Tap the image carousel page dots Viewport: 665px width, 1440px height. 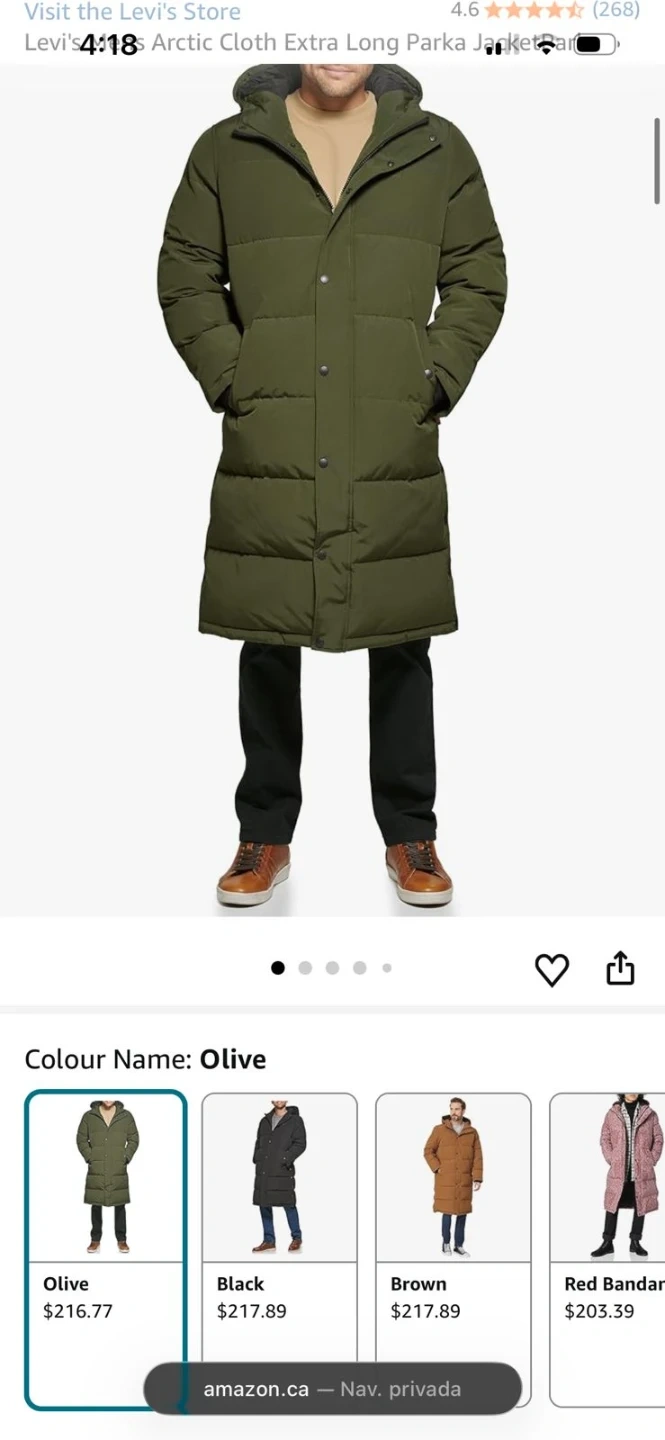[332, 968]
